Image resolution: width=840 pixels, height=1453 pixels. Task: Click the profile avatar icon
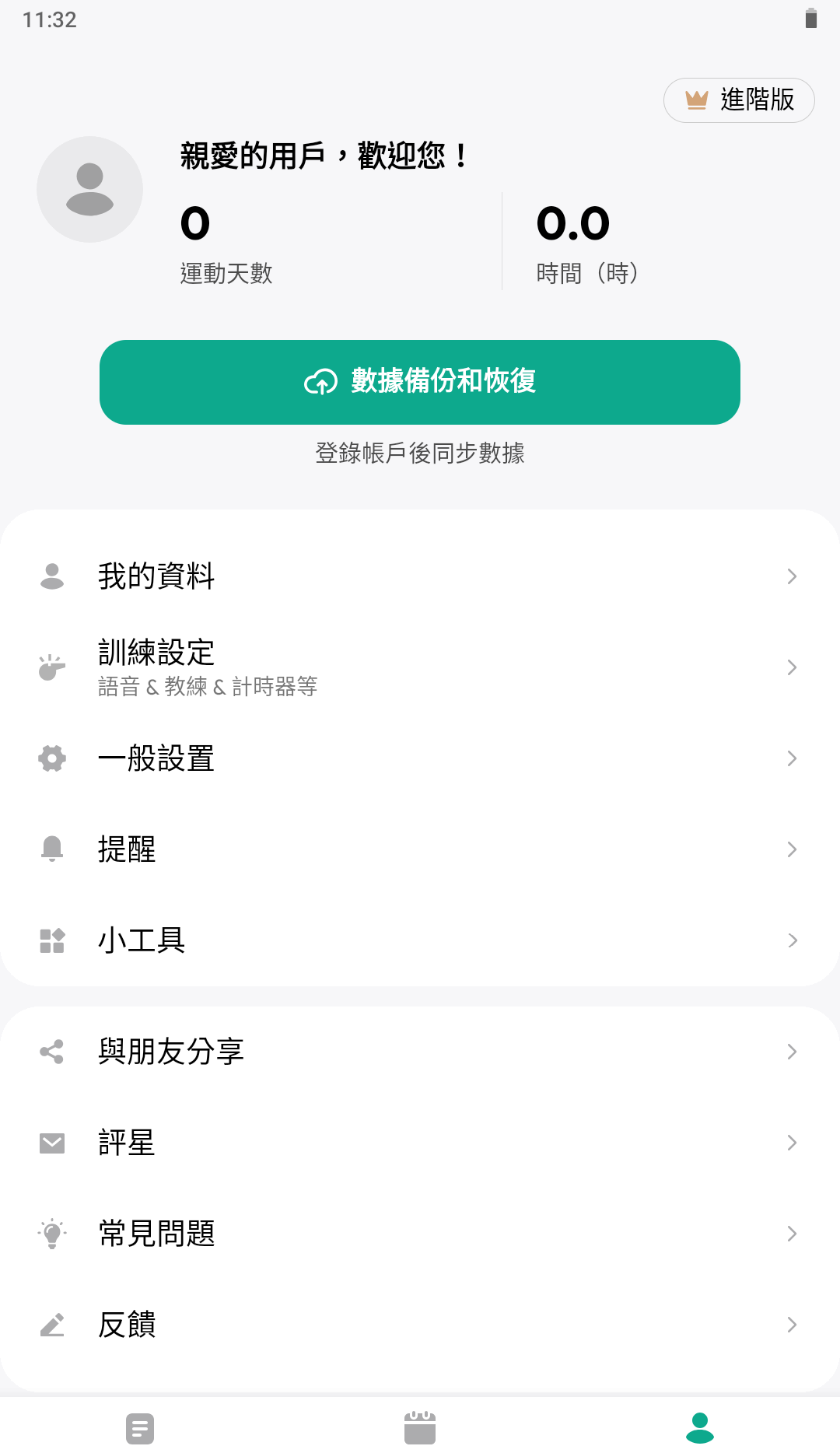(x=89, y=189)
